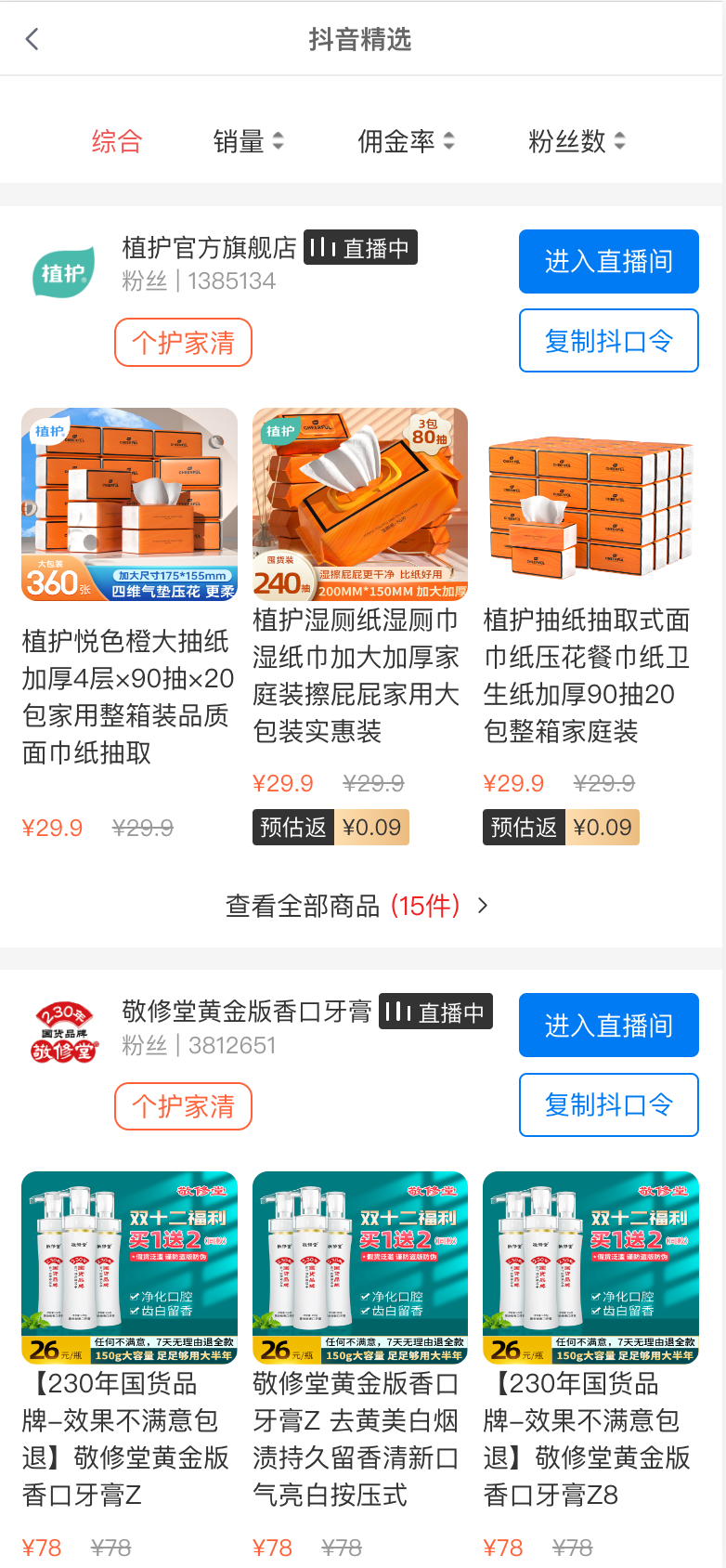This screenshot has height=1568, width=726.
Task: Copy 抖口令 for 植护官方旗舰店
Action: 608,341
